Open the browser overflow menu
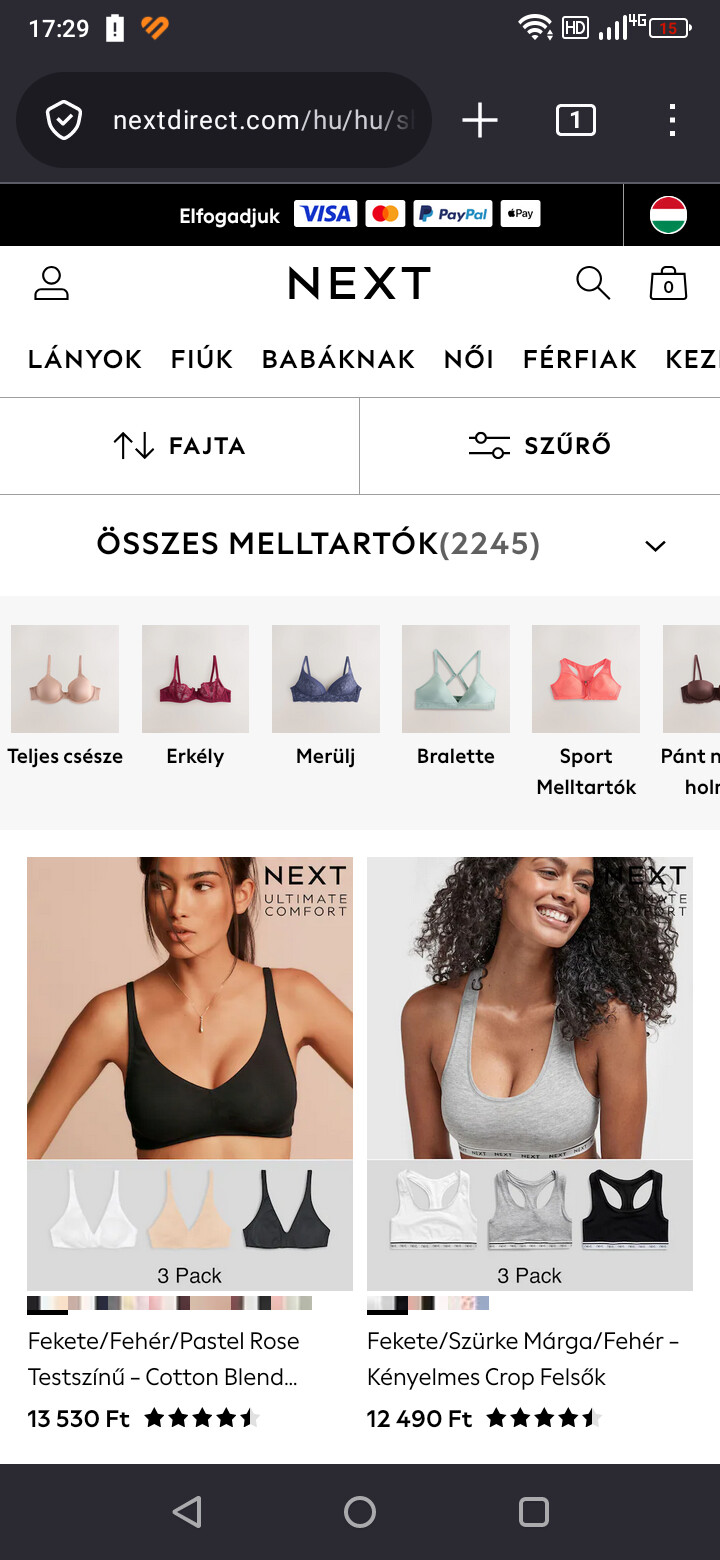Image resolution: width=720 pixels, height=1560 pixels. 672,120
